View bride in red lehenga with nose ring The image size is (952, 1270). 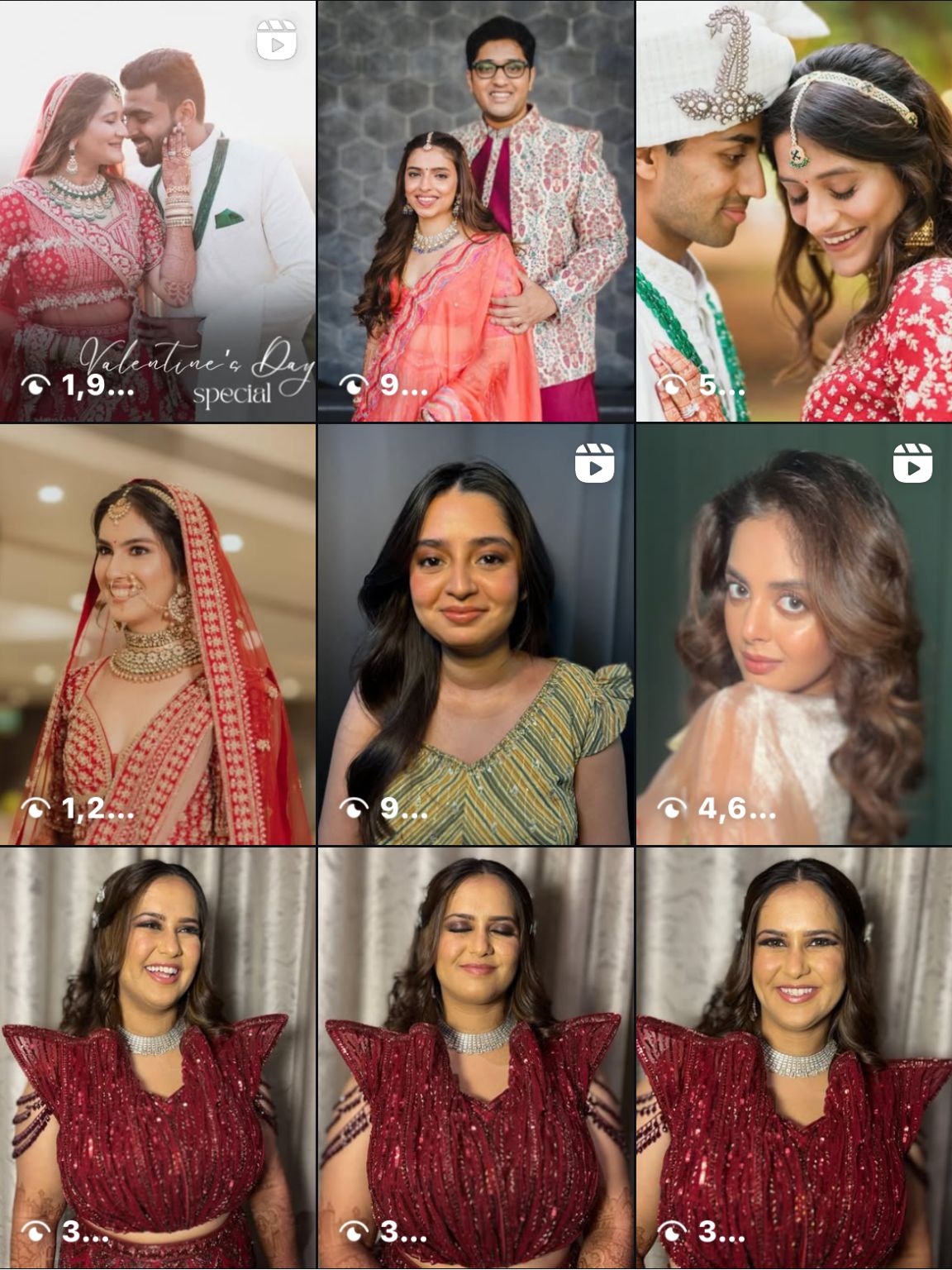tap(157, 634)
